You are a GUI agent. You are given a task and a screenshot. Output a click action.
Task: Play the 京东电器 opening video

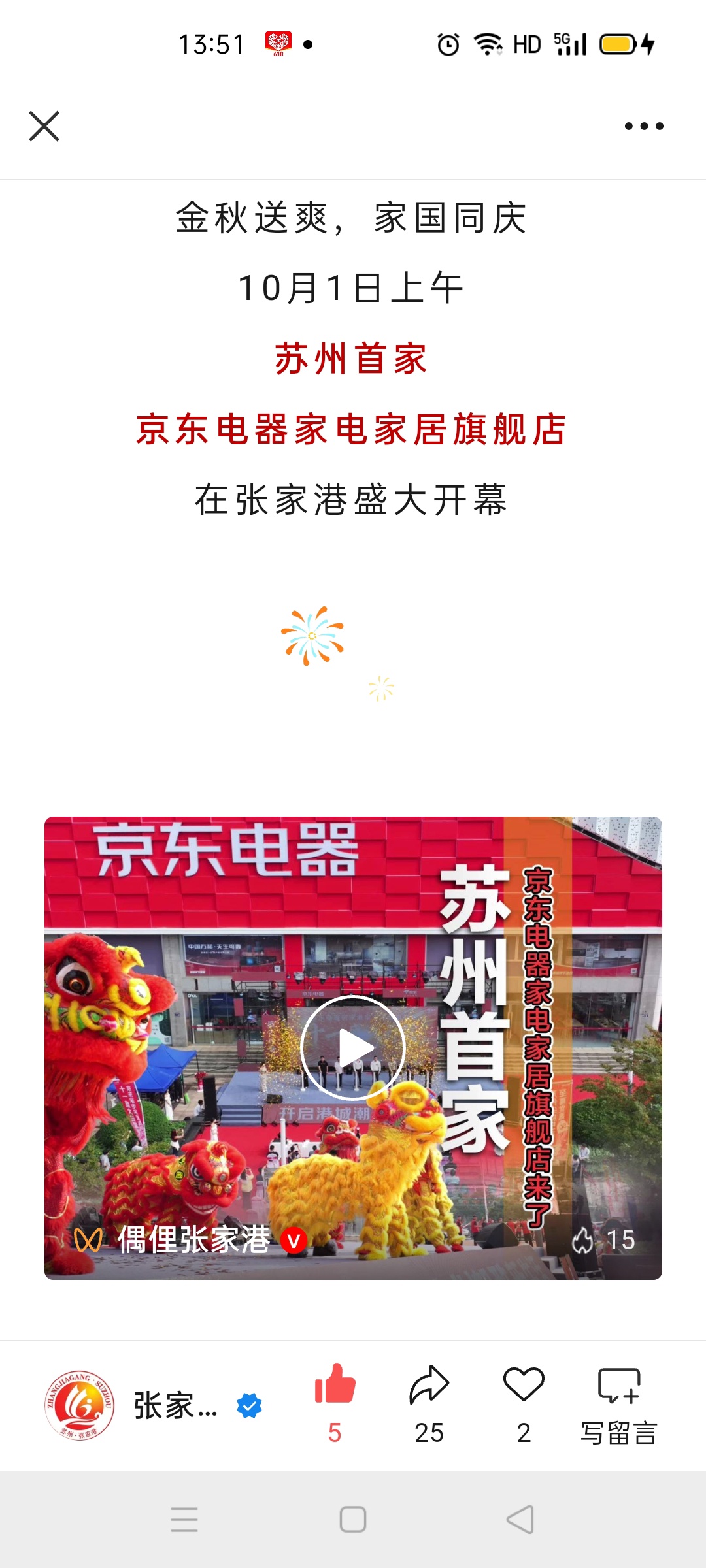point(353,1047)
